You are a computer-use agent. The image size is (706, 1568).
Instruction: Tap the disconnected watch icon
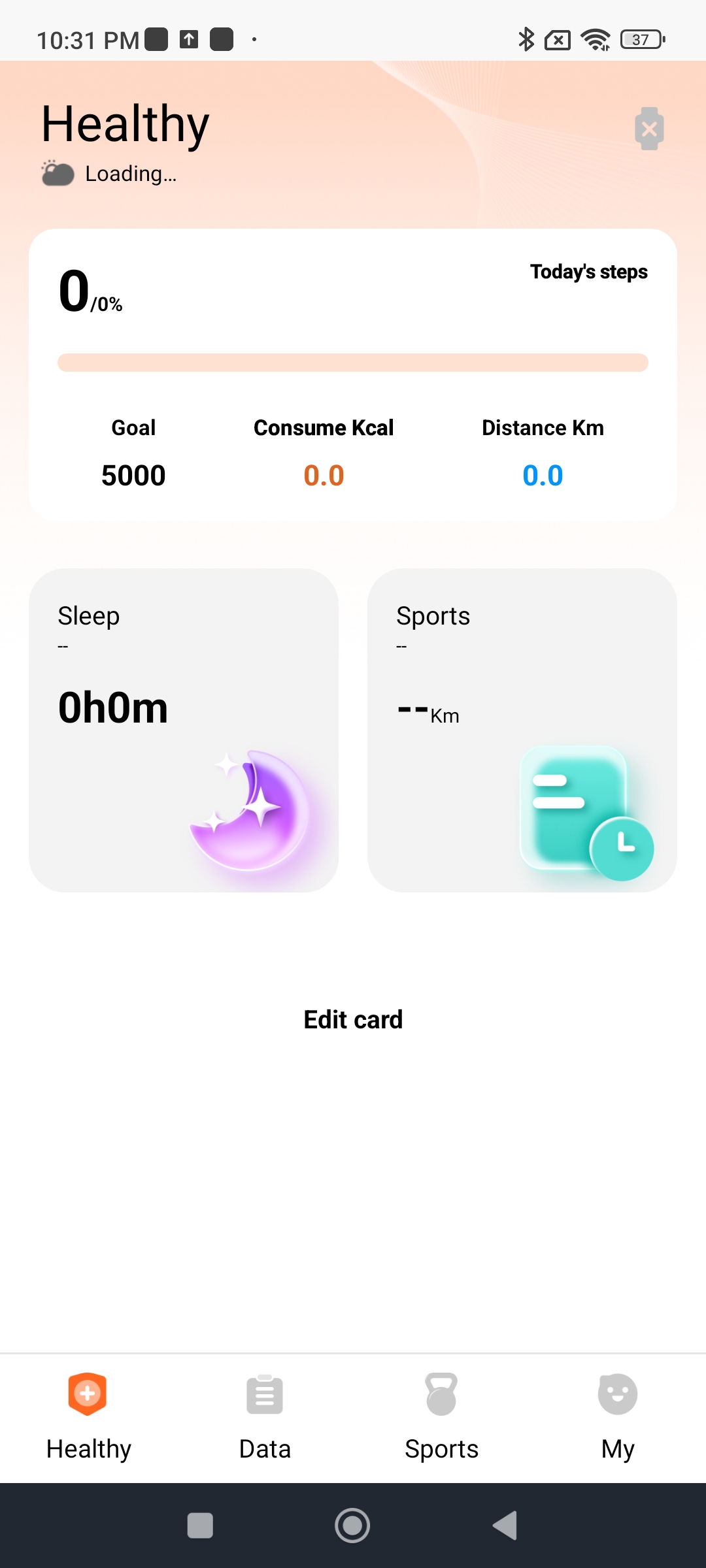tap(648, 128)
